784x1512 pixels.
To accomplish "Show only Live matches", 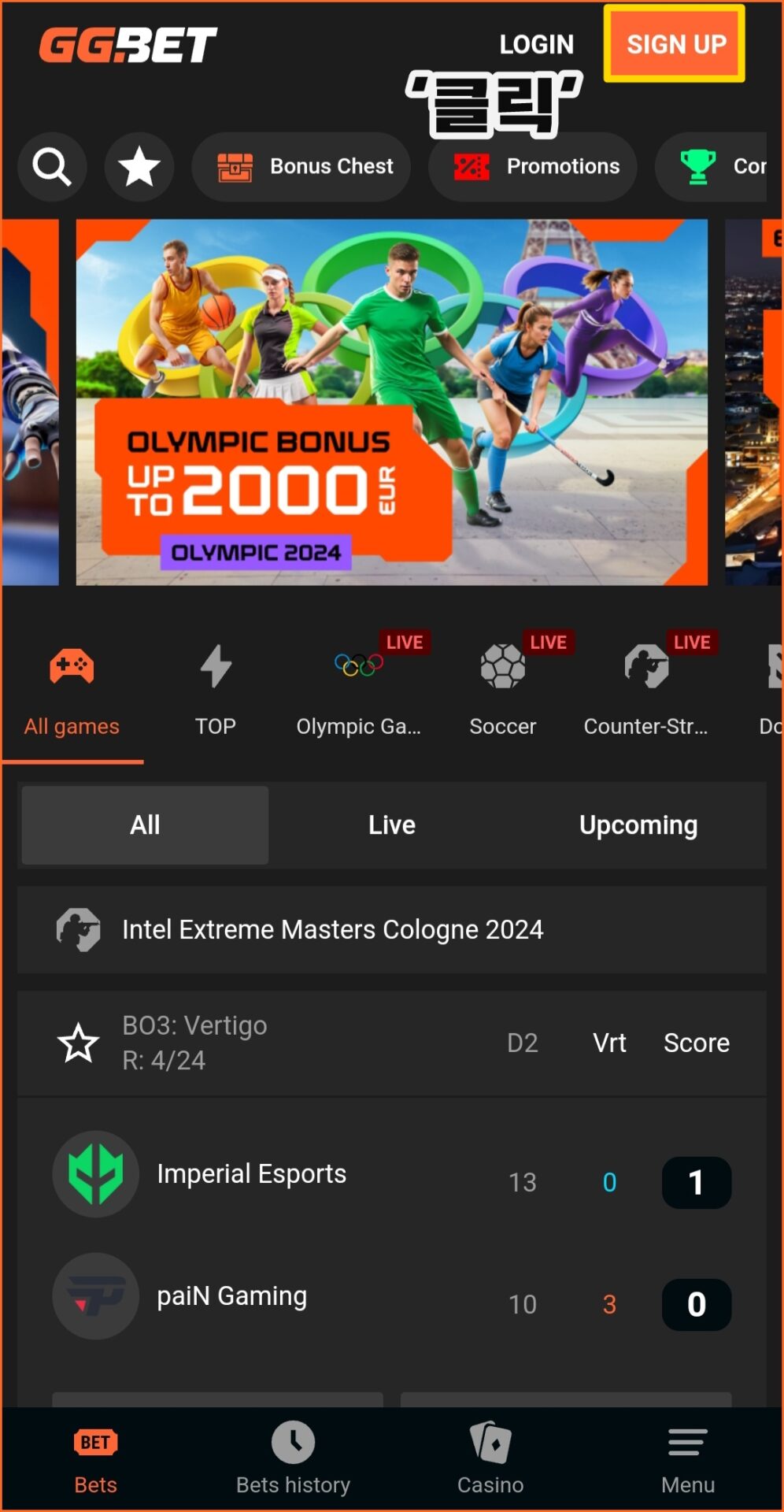I will point(391,825).
